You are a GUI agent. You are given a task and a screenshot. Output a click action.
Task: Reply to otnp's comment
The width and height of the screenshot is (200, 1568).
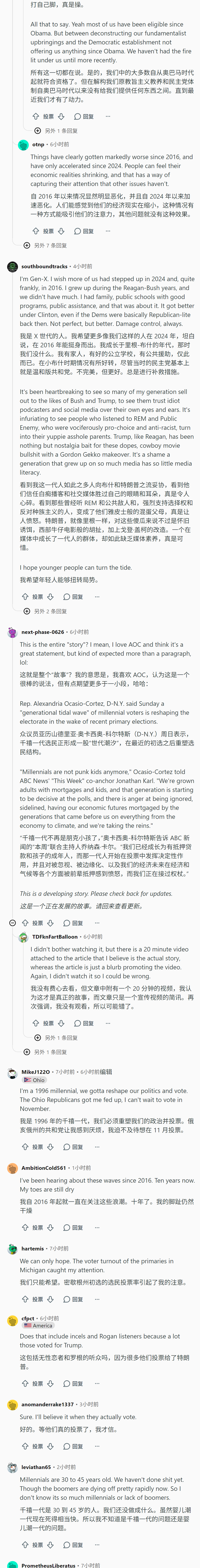point(84,231)
